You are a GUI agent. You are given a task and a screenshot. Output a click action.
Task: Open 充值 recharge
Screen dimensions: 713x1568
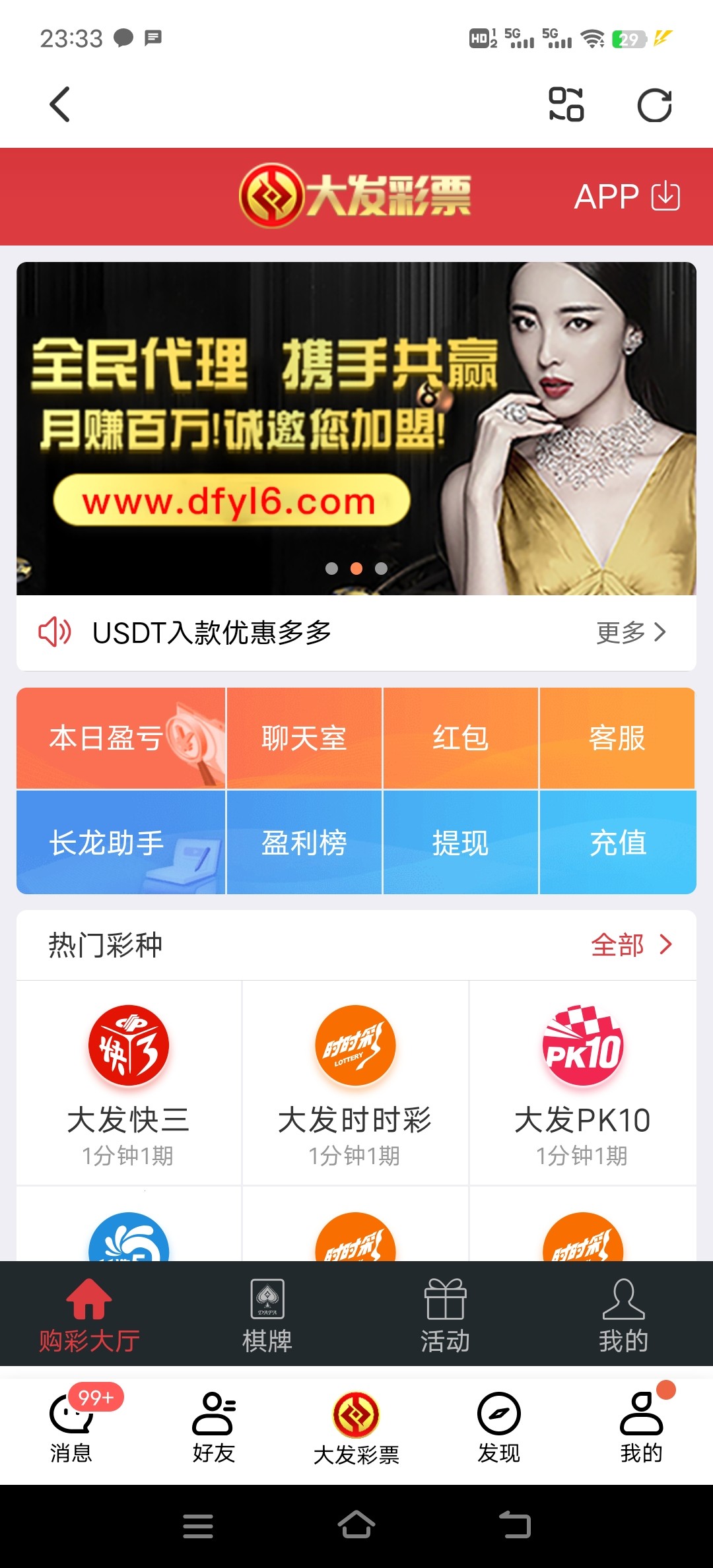tap(617, 843)
